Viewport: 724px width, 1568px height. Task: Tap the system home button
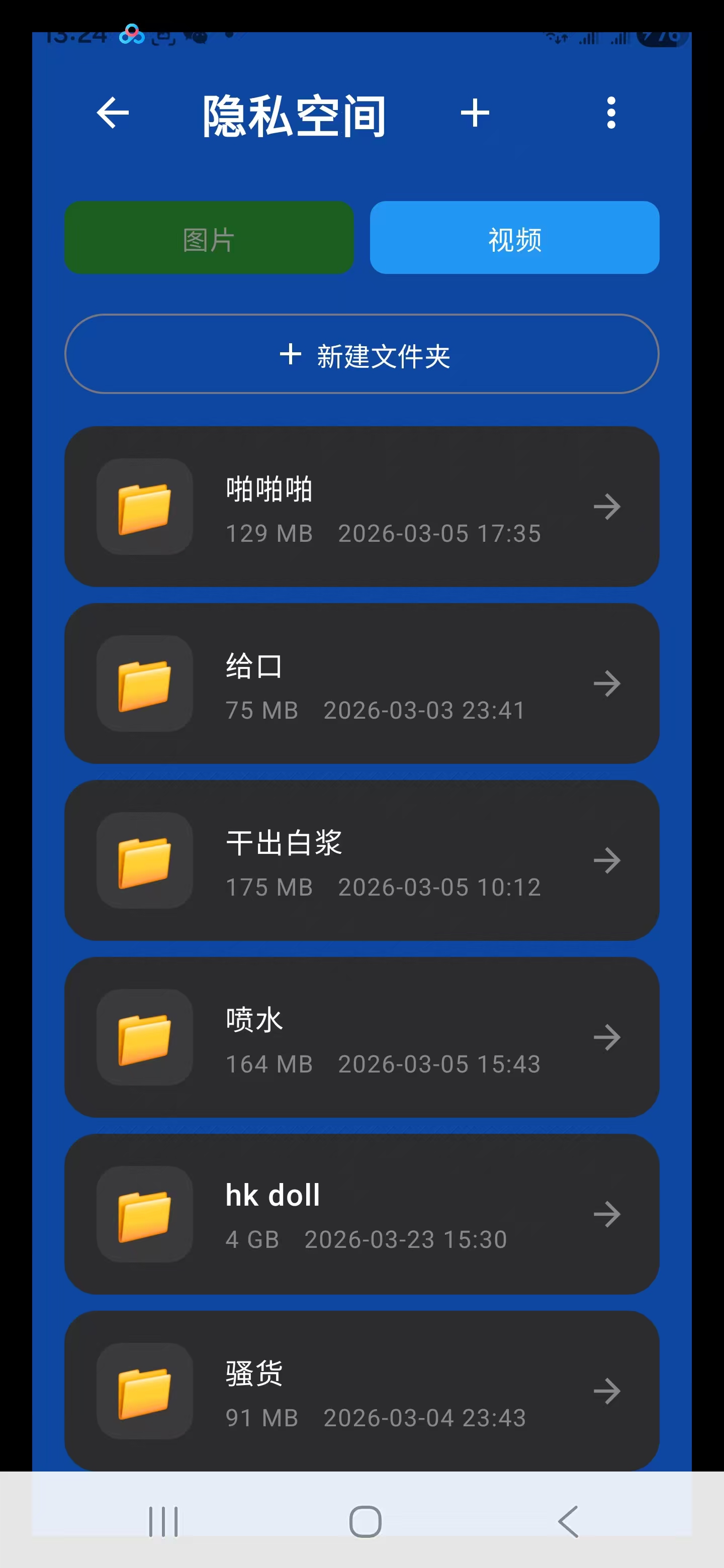pos(365,1522)
